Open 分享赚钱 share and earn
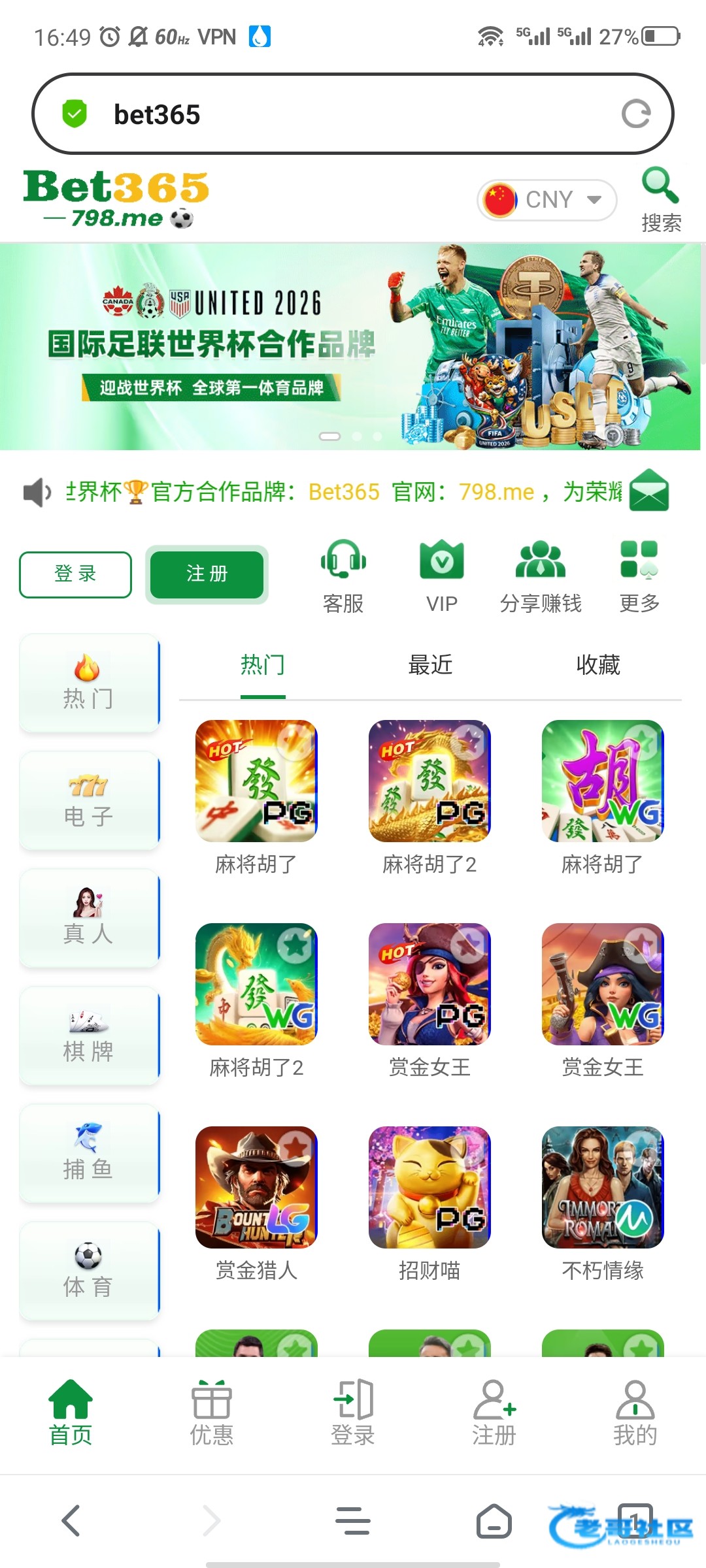The image size is (706, 1568). click(x=541, y=576)
